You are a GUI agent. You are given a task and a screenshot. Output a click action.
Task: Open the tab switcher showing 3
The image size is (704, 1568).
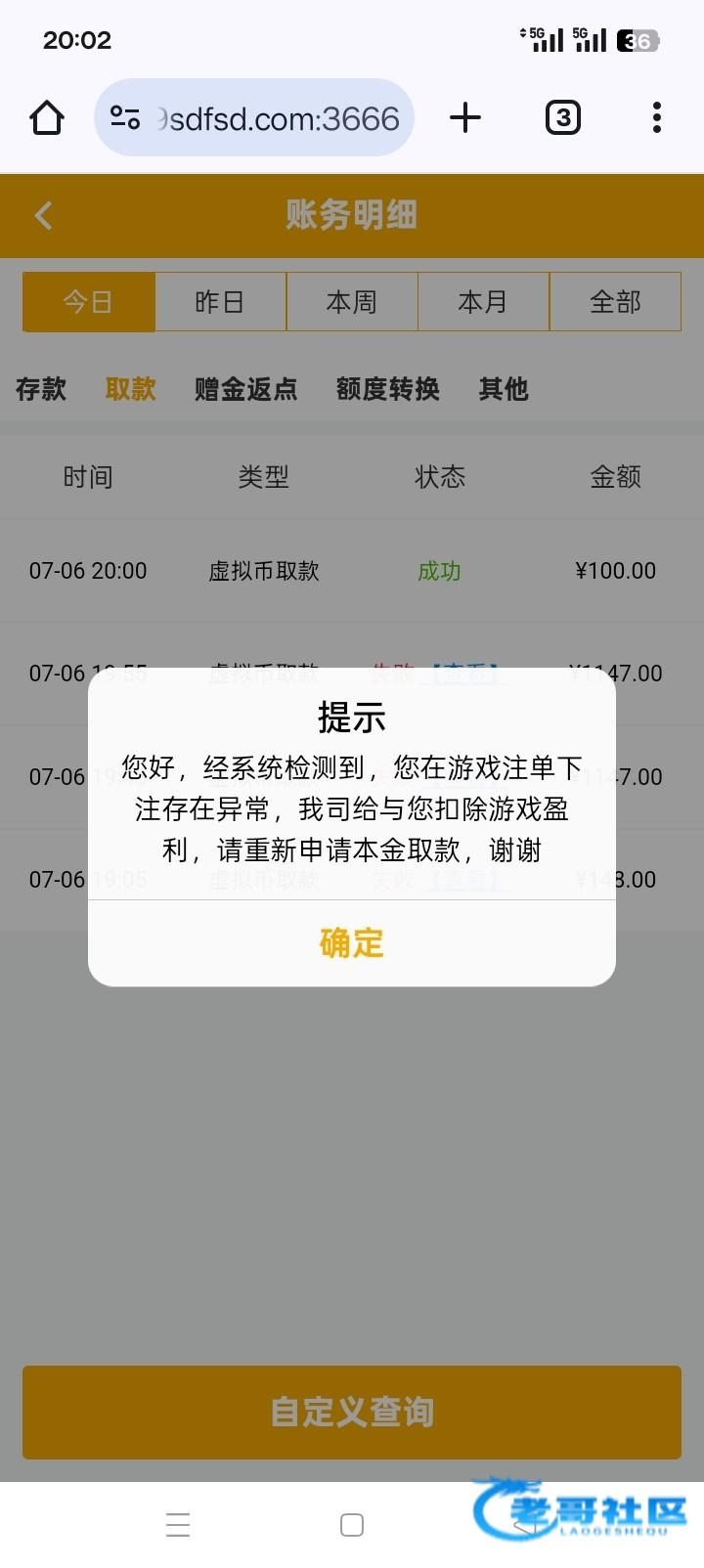[562, 118]
